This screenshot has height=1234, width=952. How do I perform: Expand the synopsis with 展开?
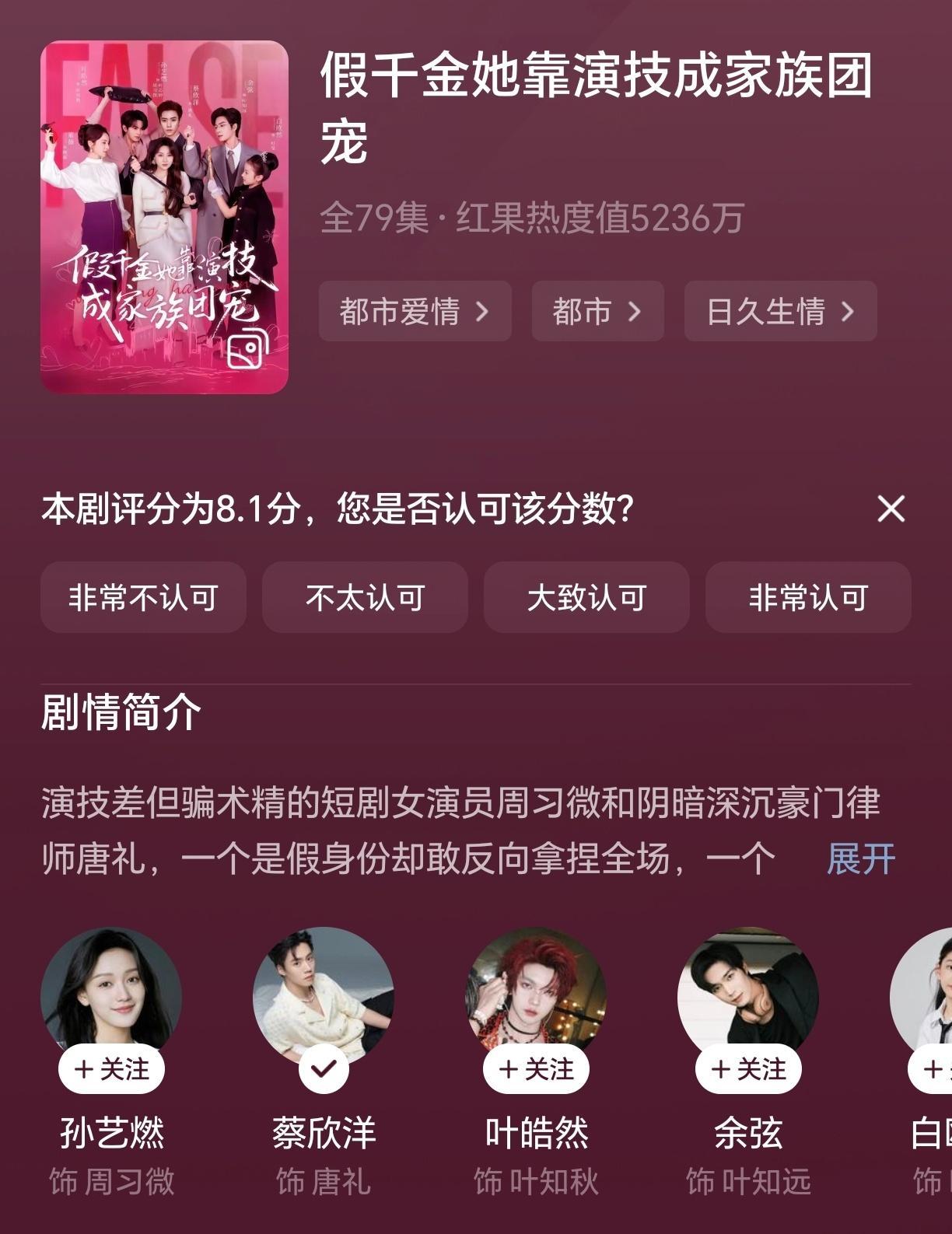pos(862,858)
